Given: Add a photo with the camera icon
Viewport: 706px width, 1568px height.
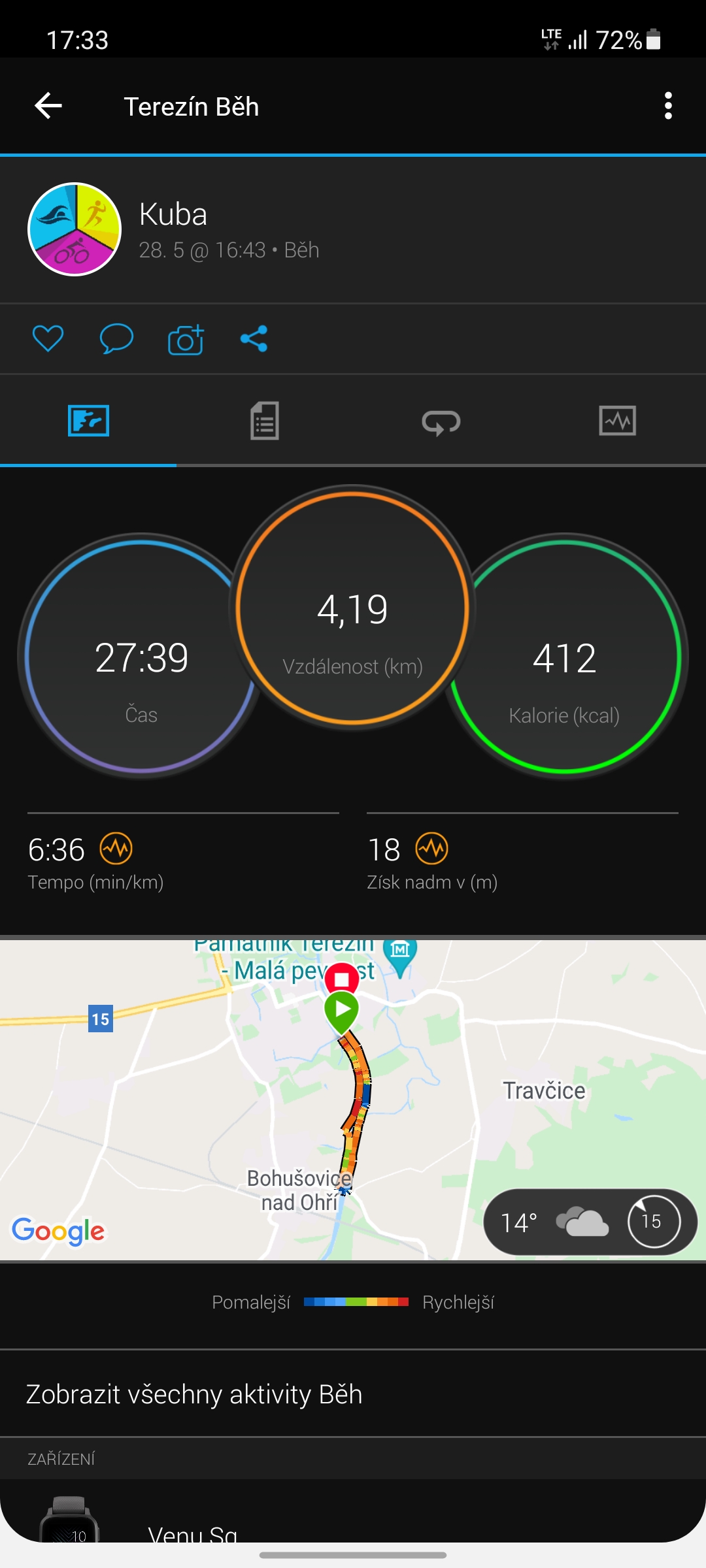Looking at the screenshot, I should click(x=186, y=339).
